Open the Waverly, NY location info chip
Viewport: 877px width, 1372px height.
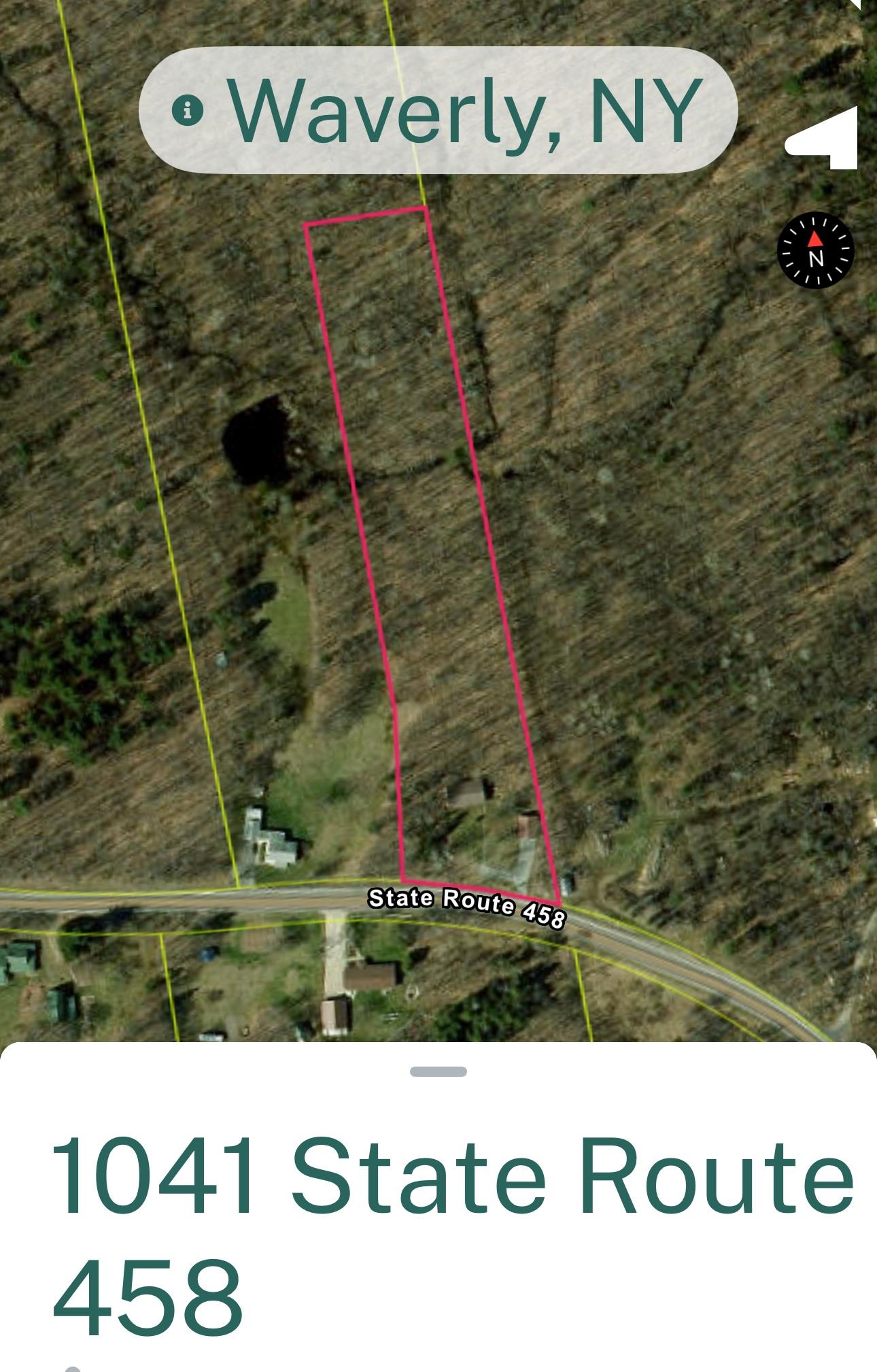438,110
